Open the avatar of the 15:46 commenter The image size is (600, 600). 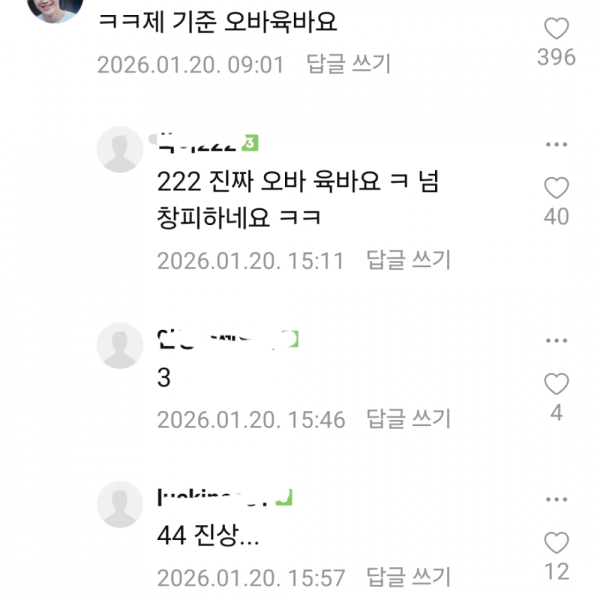pos(120,346)
